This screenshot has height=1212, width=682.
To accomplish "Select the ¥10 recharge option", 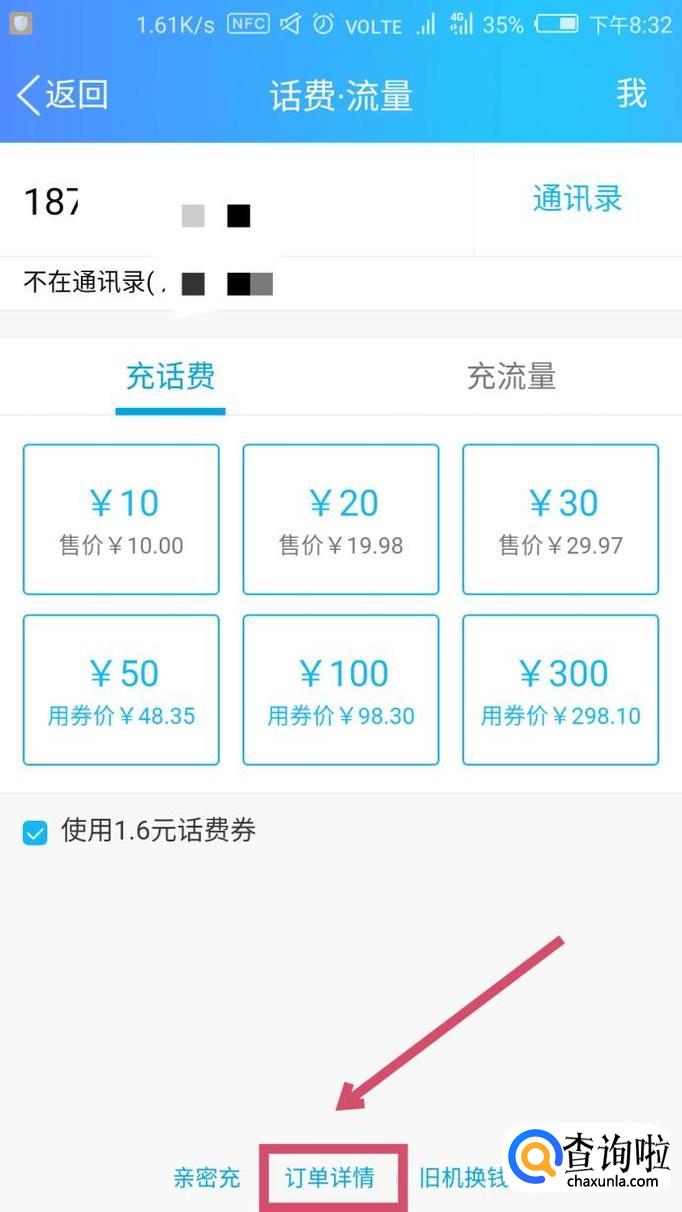I will point(121,519).
